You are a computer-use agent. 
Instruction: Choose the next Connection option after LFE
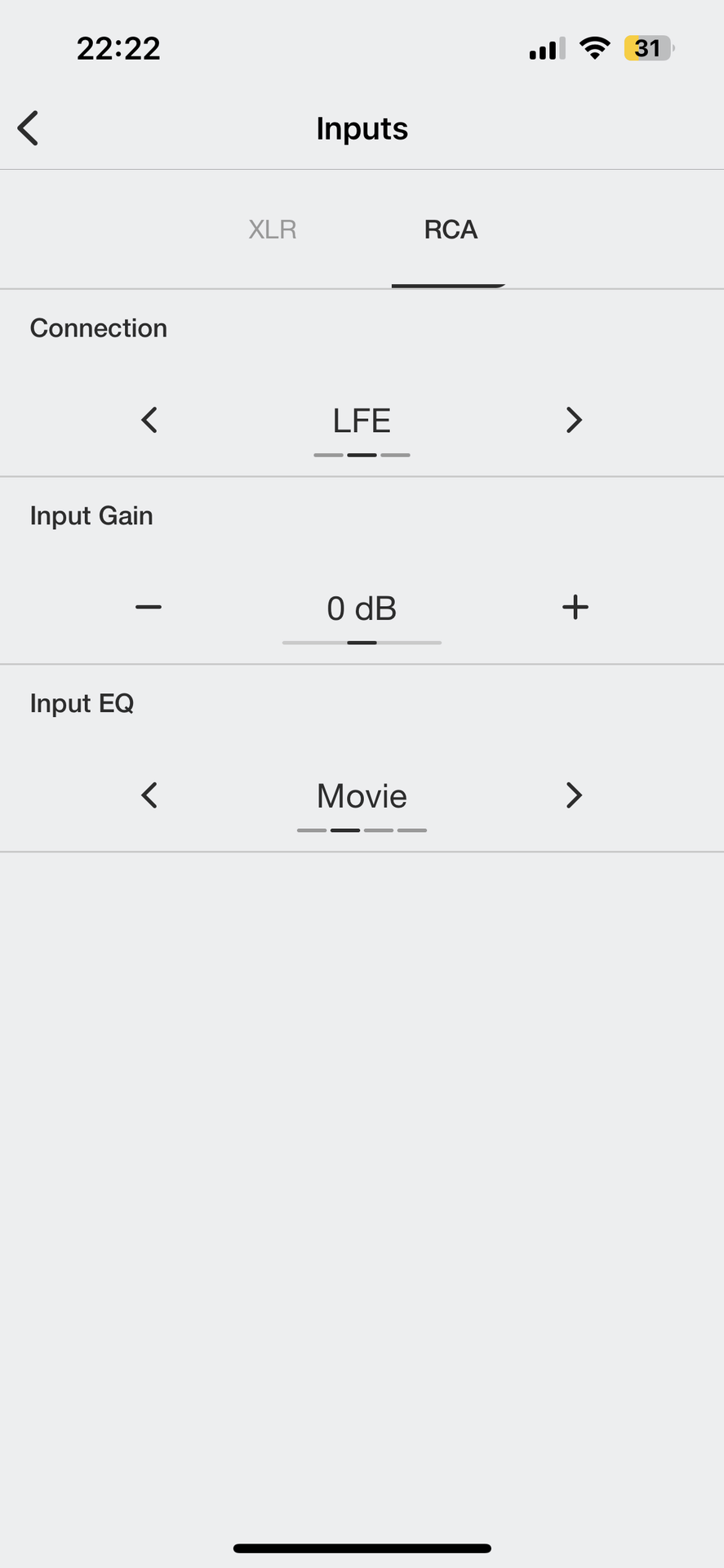click(x=574, y=420)
